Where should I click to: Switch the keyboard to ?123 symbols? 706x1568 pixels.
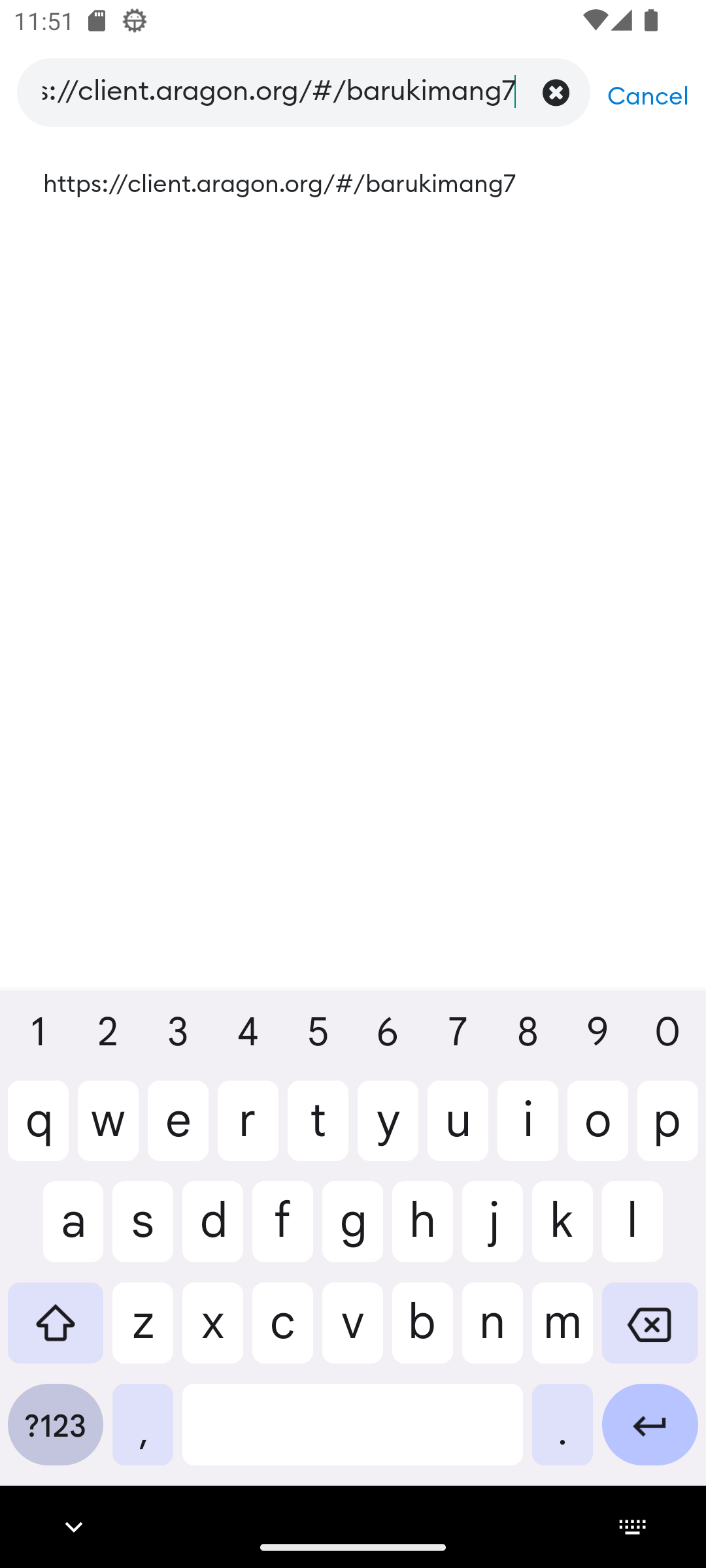(56, 1425)
